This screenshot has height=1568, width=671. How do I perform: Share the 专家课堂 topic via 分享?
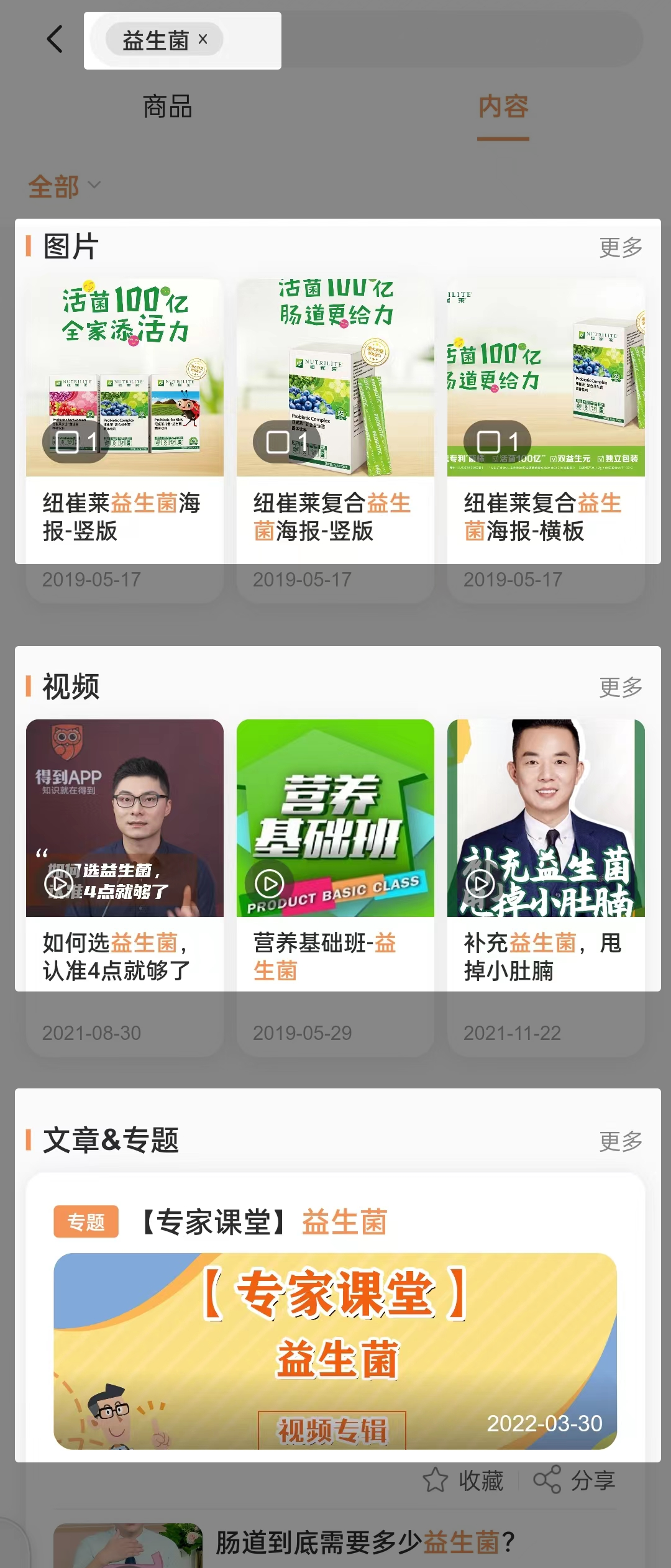click(575, 1480)
